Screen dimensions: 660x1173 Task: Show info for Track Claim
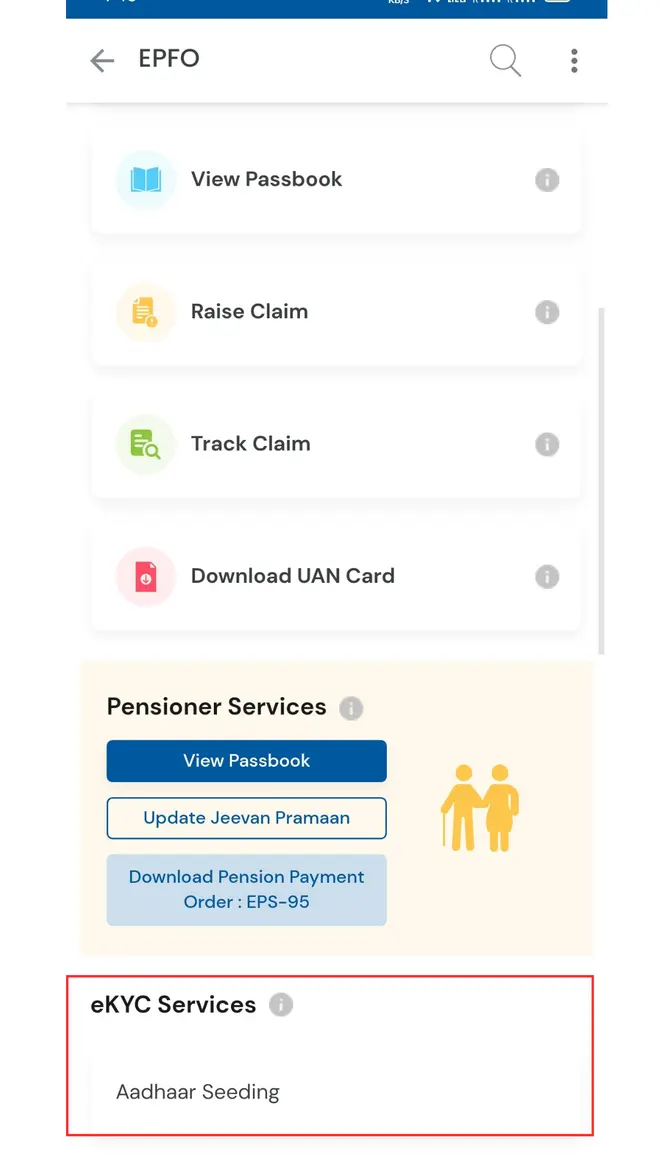(x=547, y=444)
